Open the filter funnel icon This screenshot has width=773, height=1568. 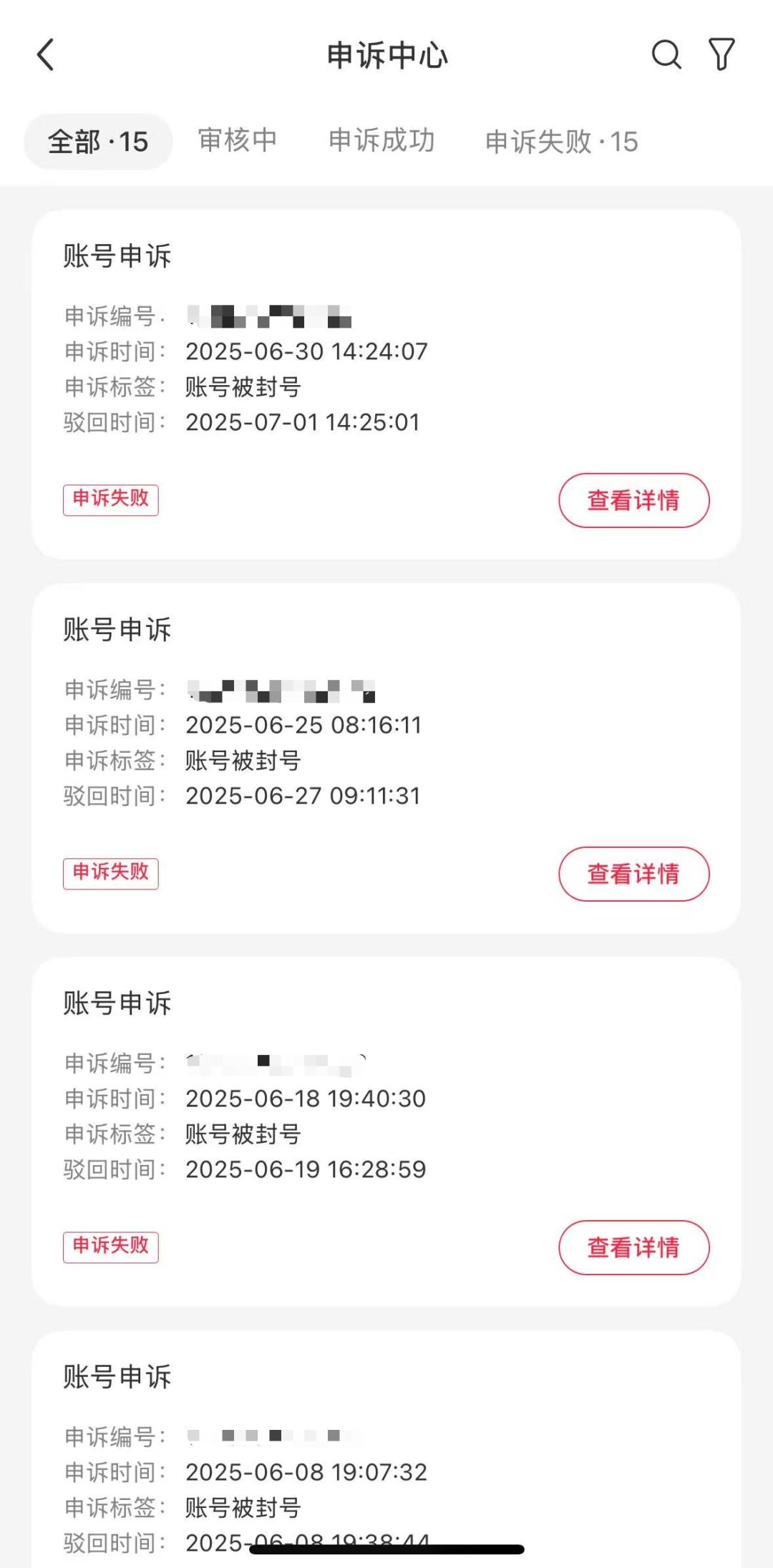pos(720,54)
